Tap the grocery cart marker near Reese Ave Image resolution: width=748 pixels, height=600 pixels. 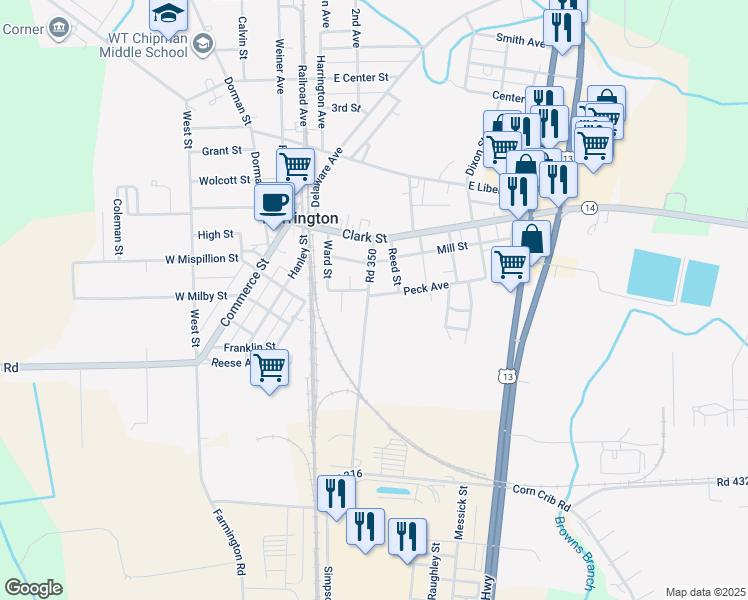tap(269, 368)
